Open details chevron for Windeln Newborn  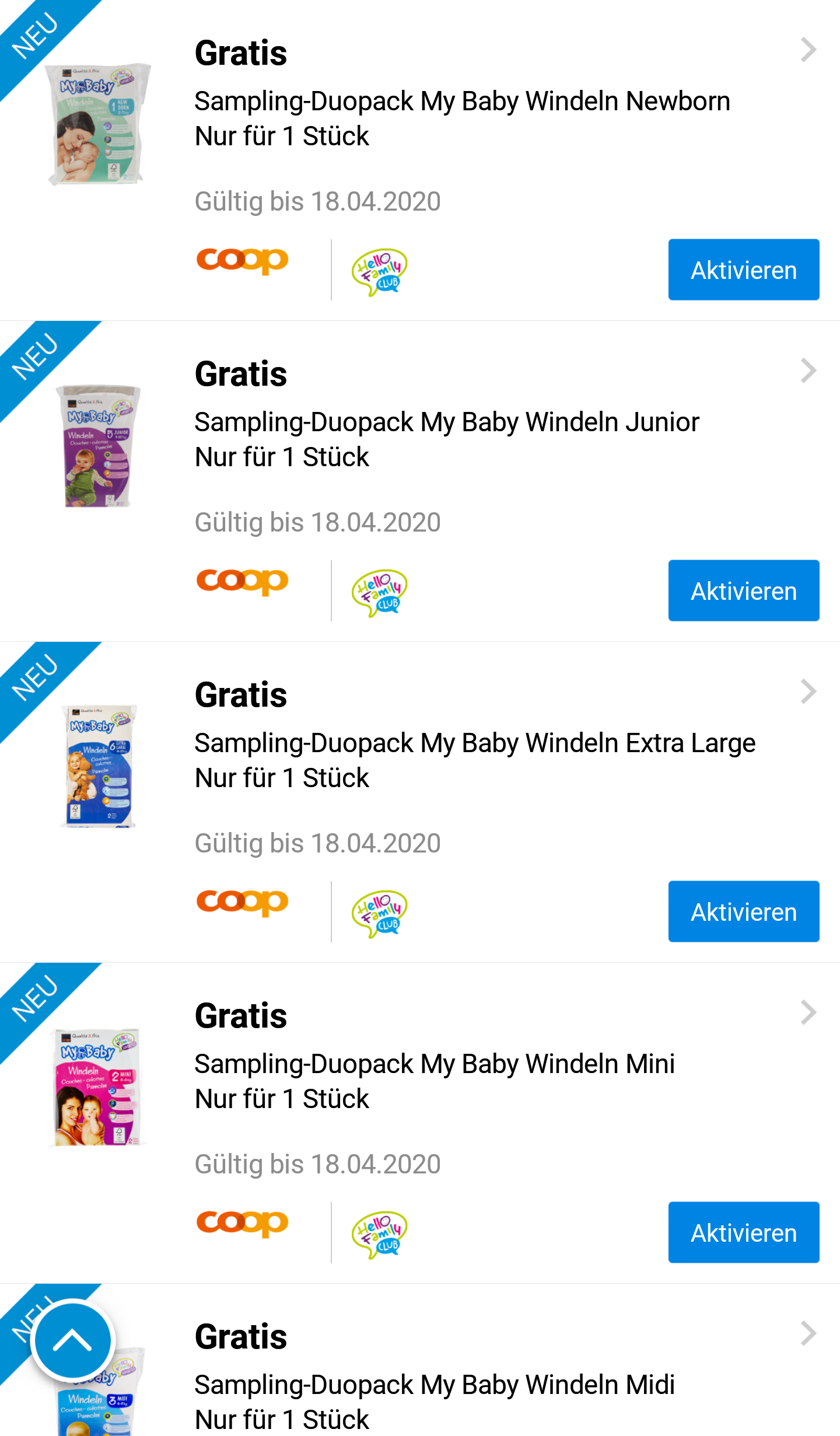tap(808, 50)
